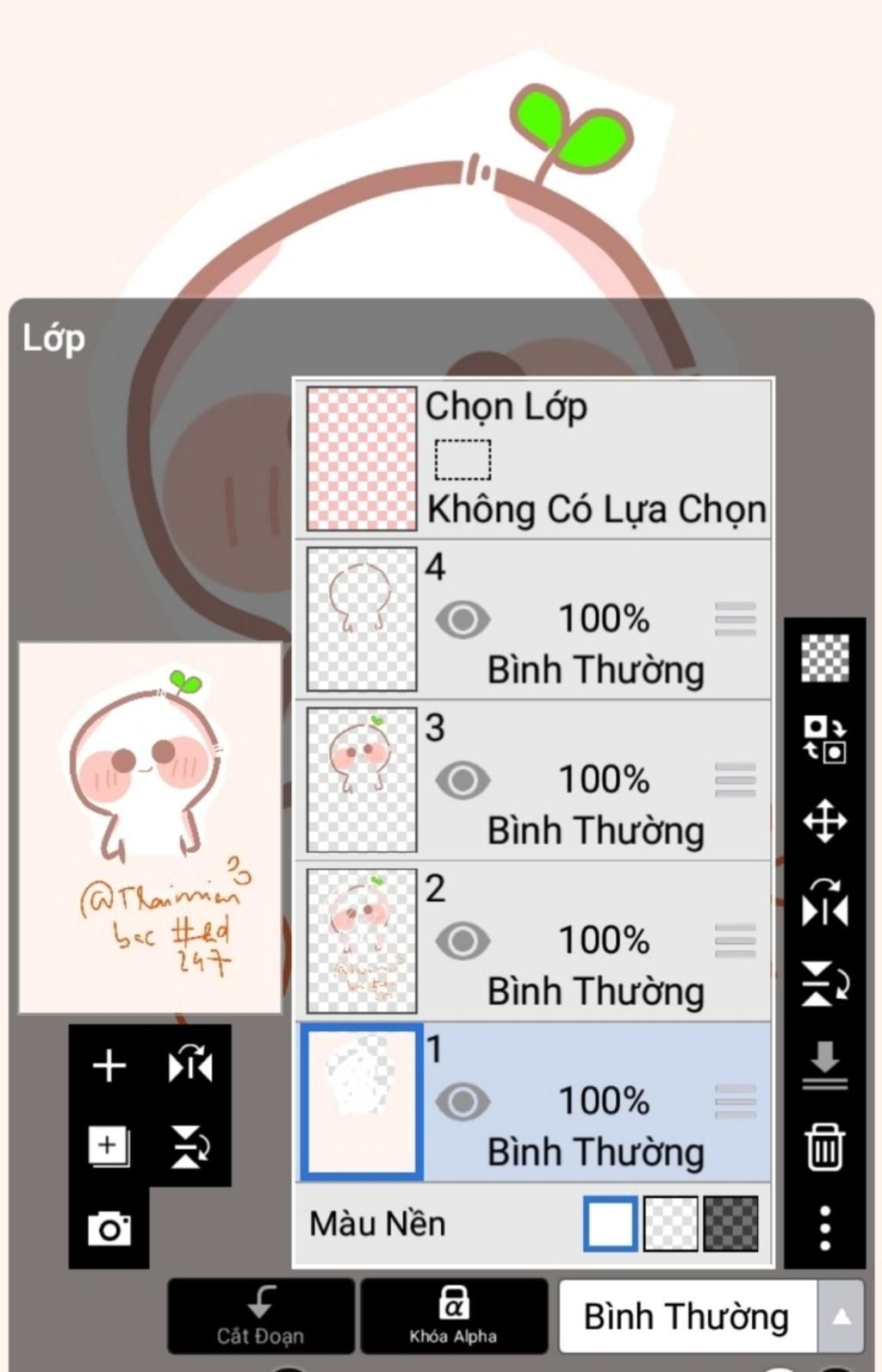
Task: Open the three-dot layer options menu
Action: [x=824, y=1227]
